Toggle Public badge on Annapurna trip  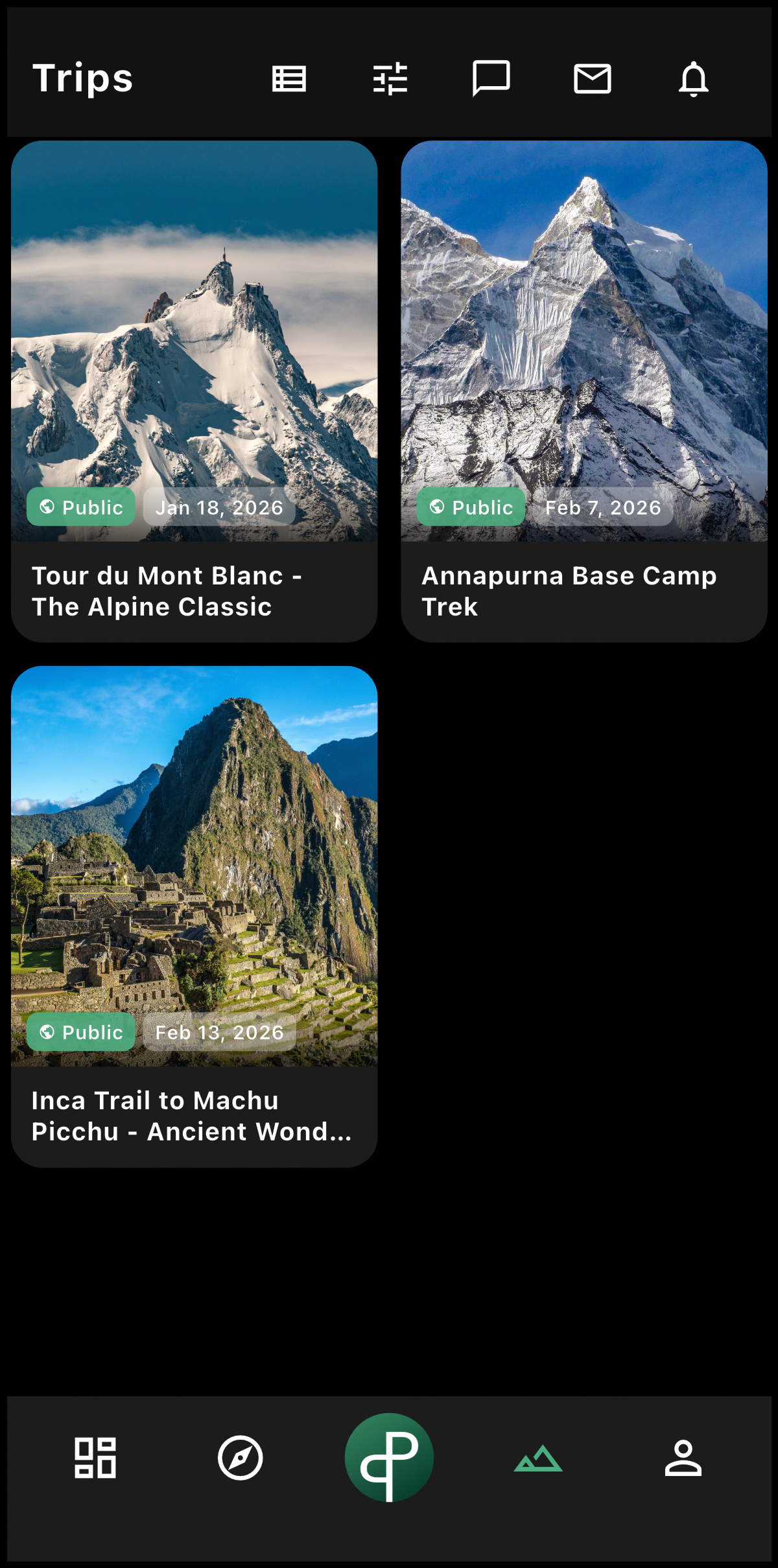pos(471,507)
